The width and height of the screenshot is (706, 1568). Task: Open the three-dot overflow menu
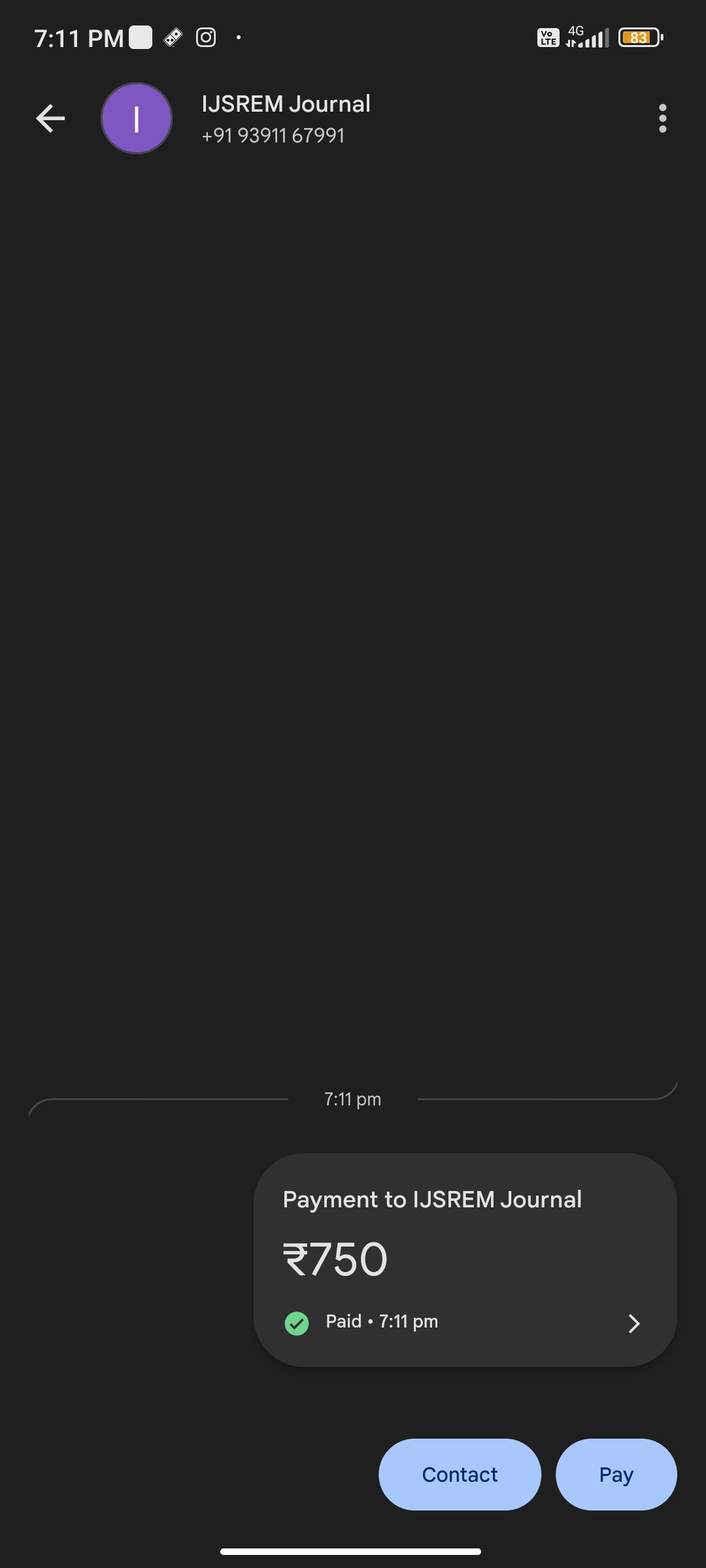click(662, 118)
